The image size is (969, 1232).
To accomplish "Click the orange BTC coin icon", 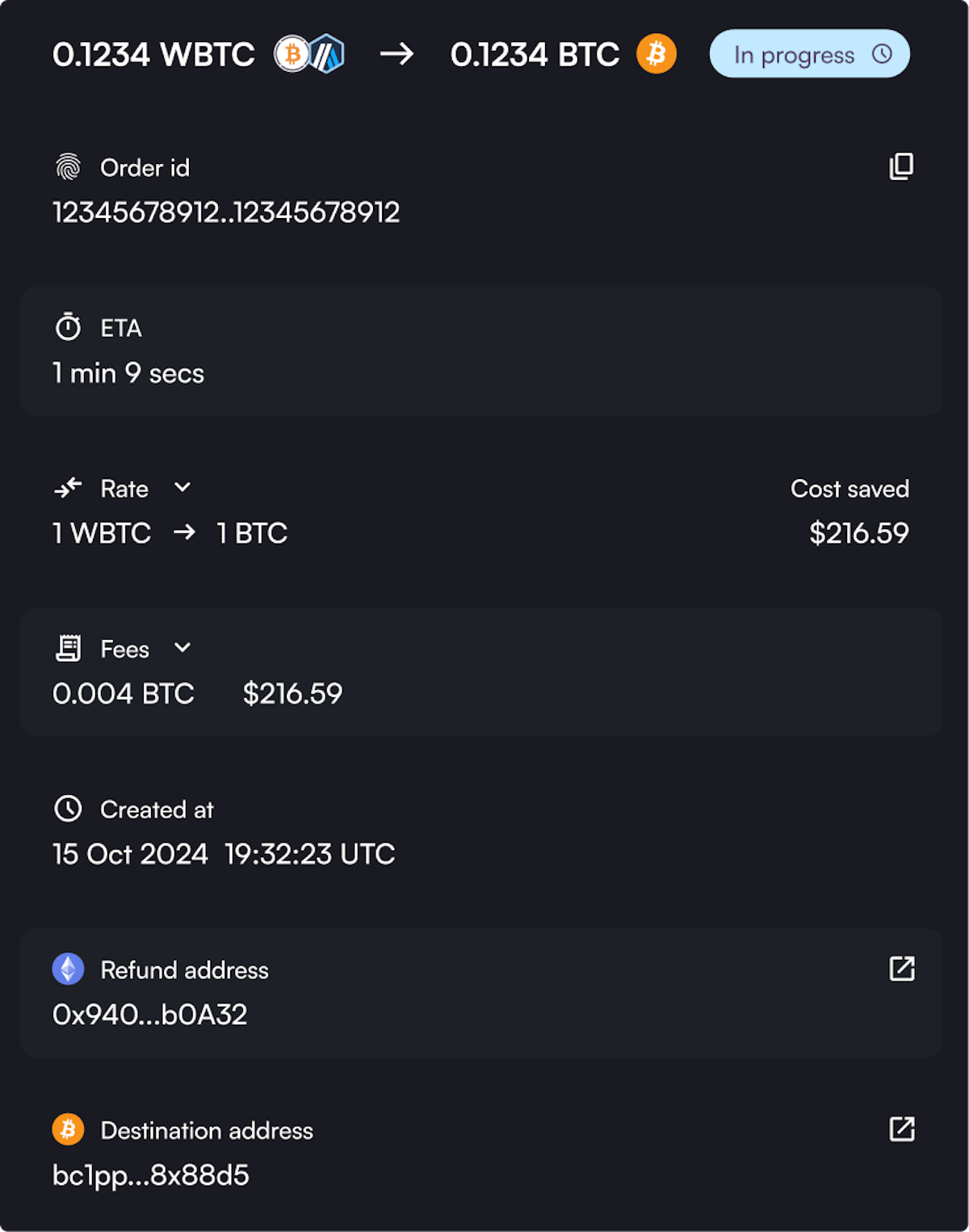I will coord(655,54).
